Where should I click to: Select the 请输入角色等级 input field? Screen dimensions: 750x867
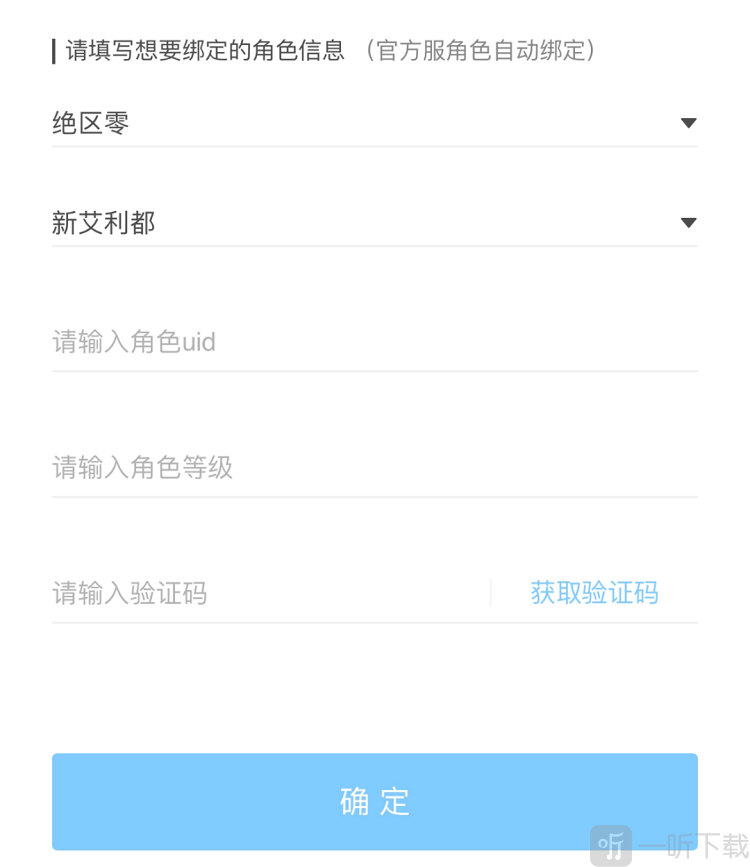[374, 468]
